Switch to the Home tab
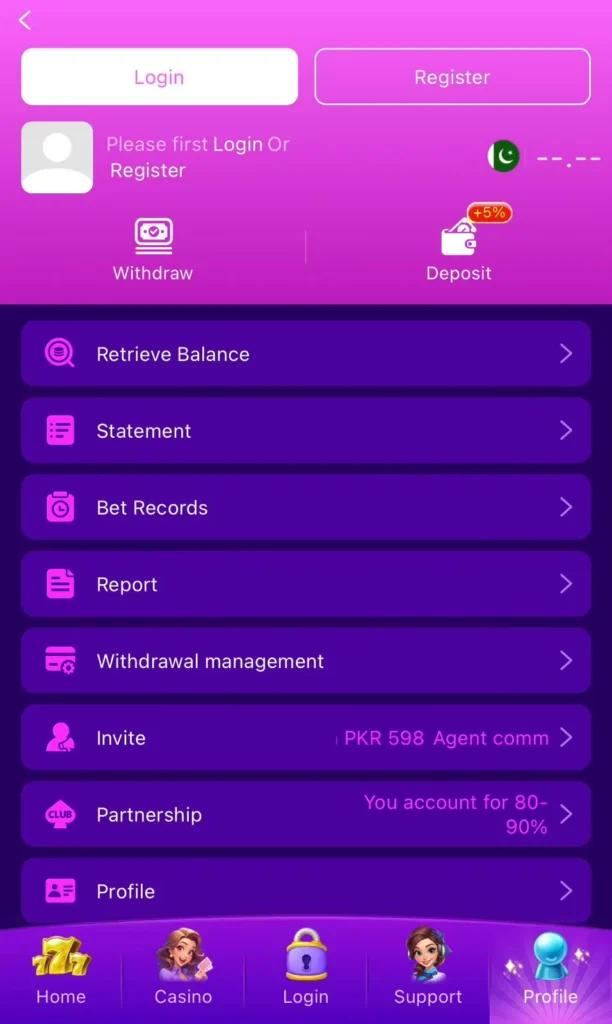612x1024 pixels. (x=61, y=970)
